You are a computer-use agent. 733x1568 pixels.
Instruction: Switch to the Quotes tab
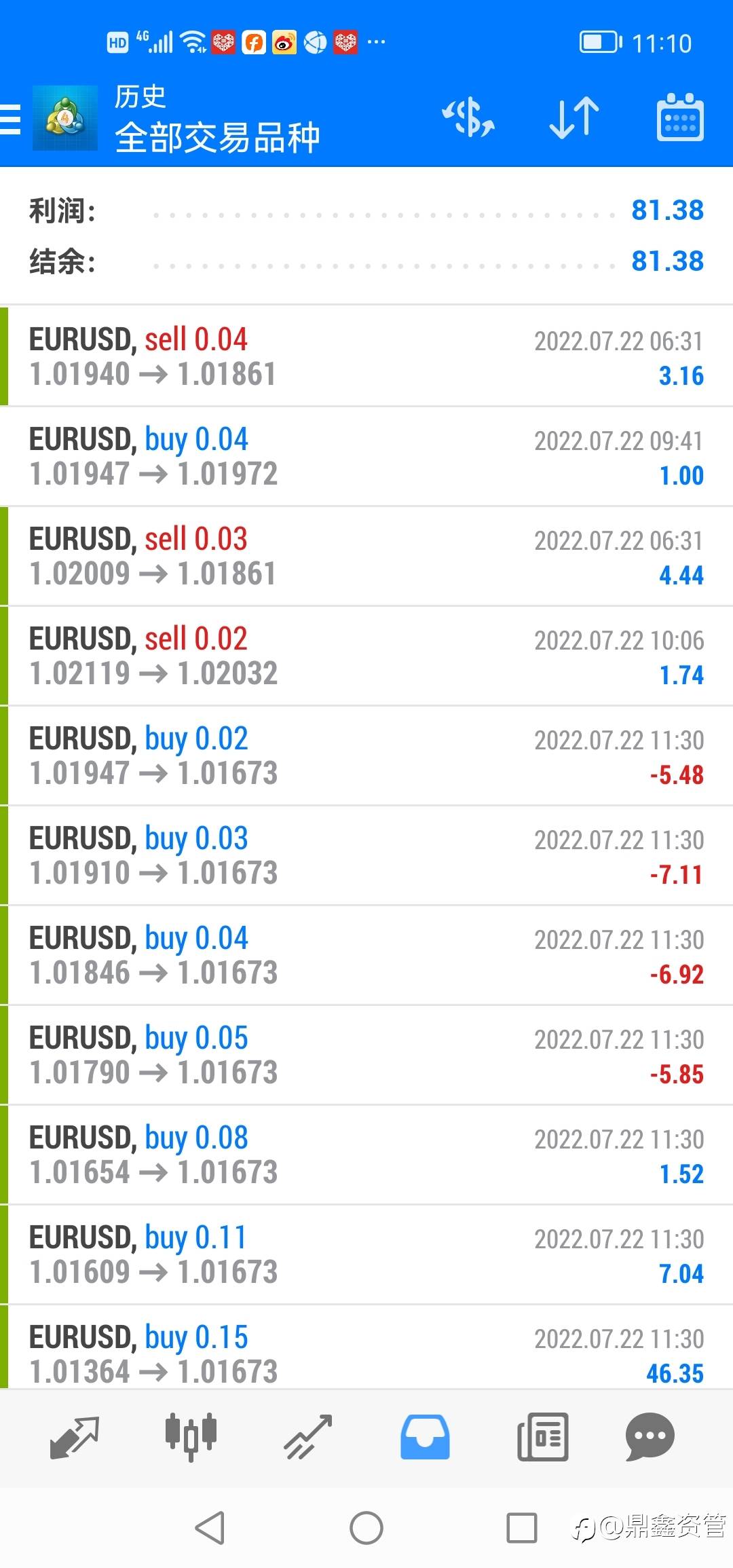point(75,1437)
